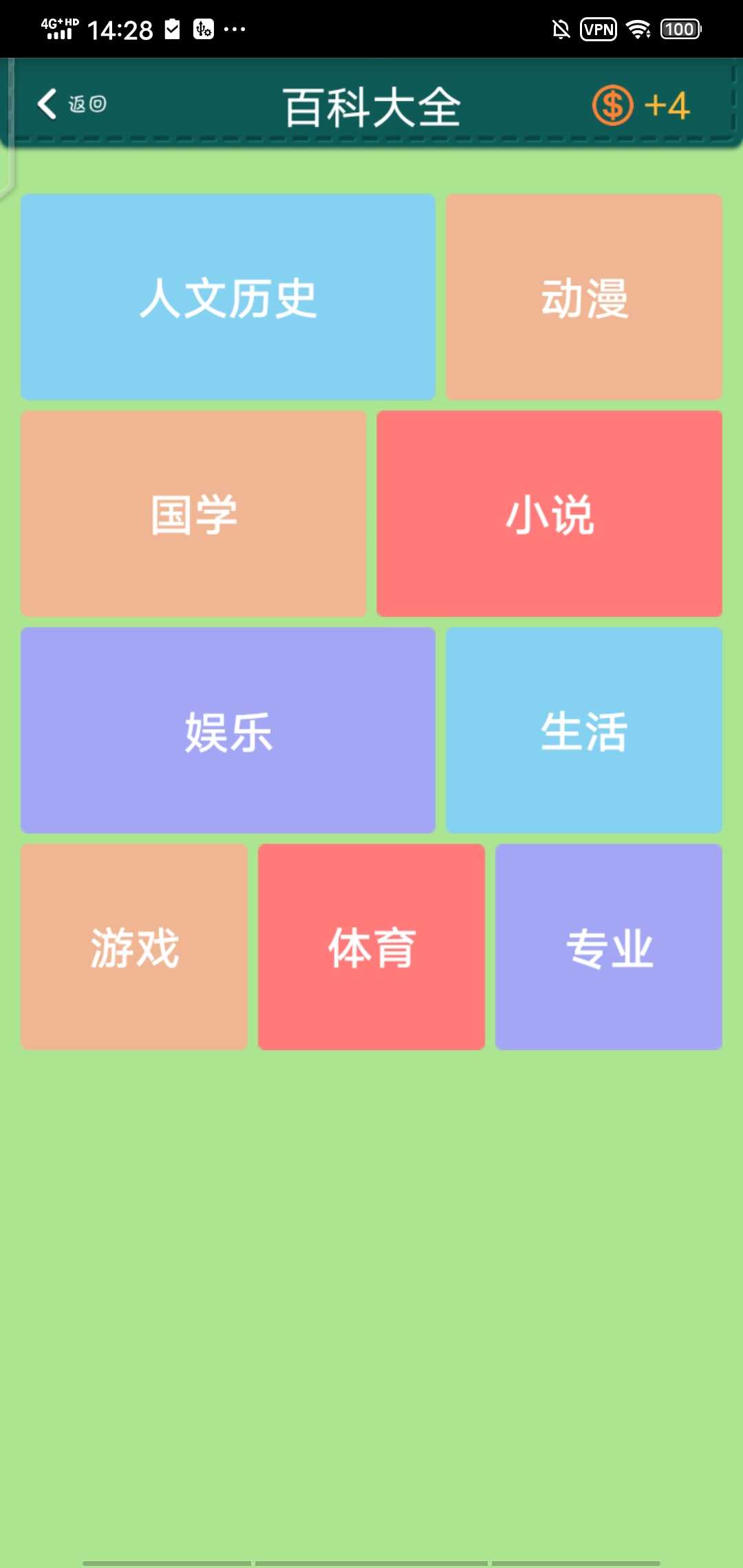Select the 动漫 category tile
This screenshot has width=743, height=1568.
click(584, 297)
